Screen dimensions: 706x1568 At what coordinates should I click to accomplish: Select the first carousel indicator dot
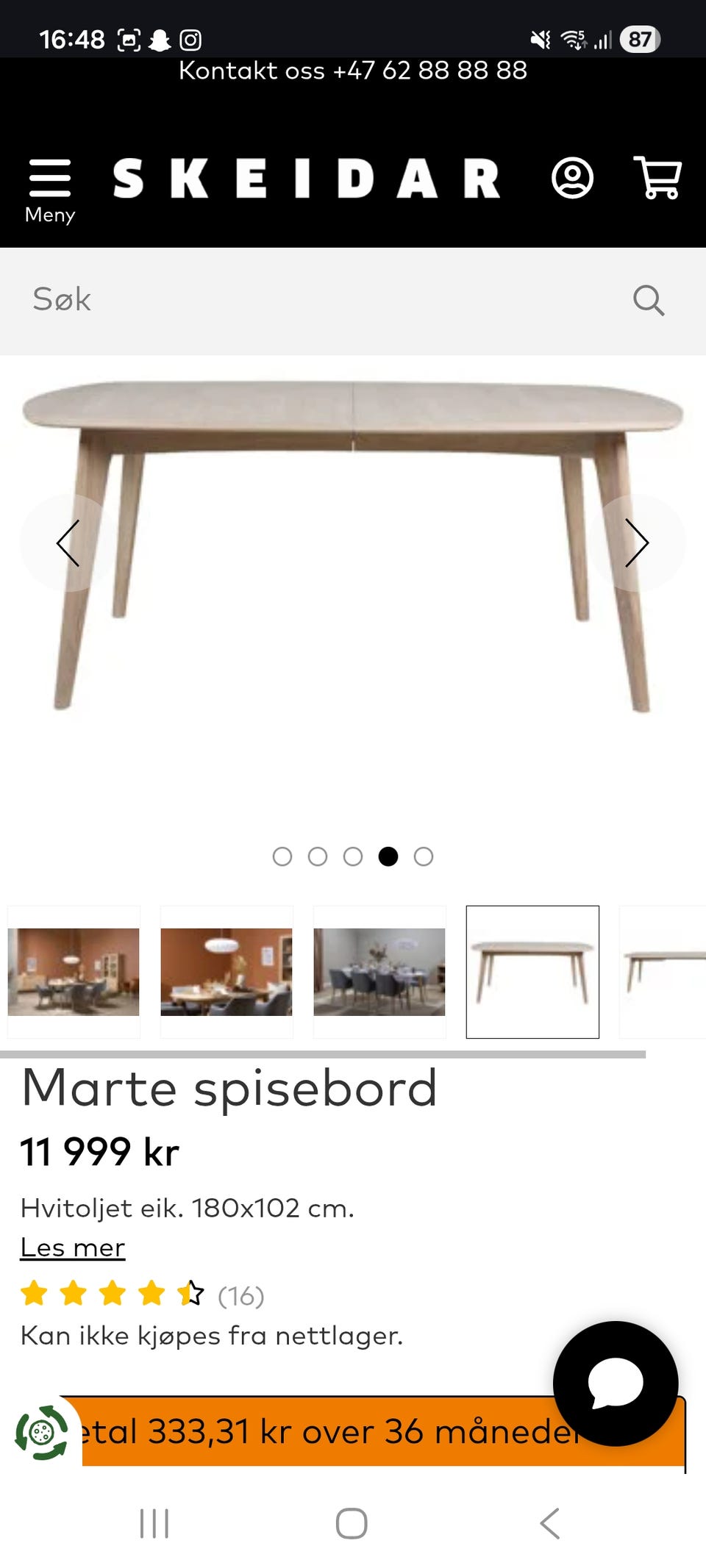point(282,856)
